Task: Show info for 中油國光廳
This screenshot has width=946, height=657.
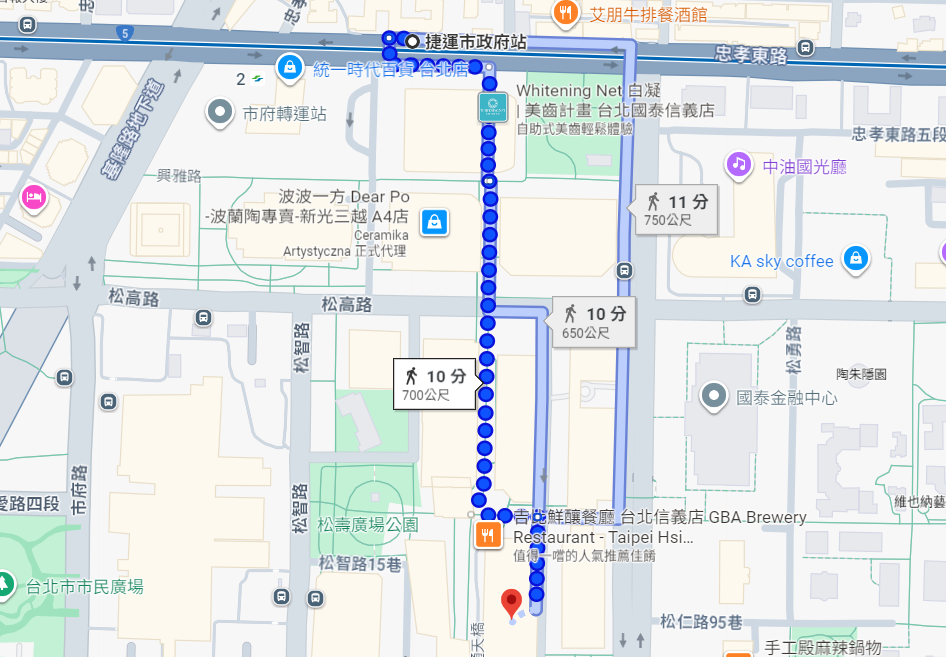Action: coord(739,163)
